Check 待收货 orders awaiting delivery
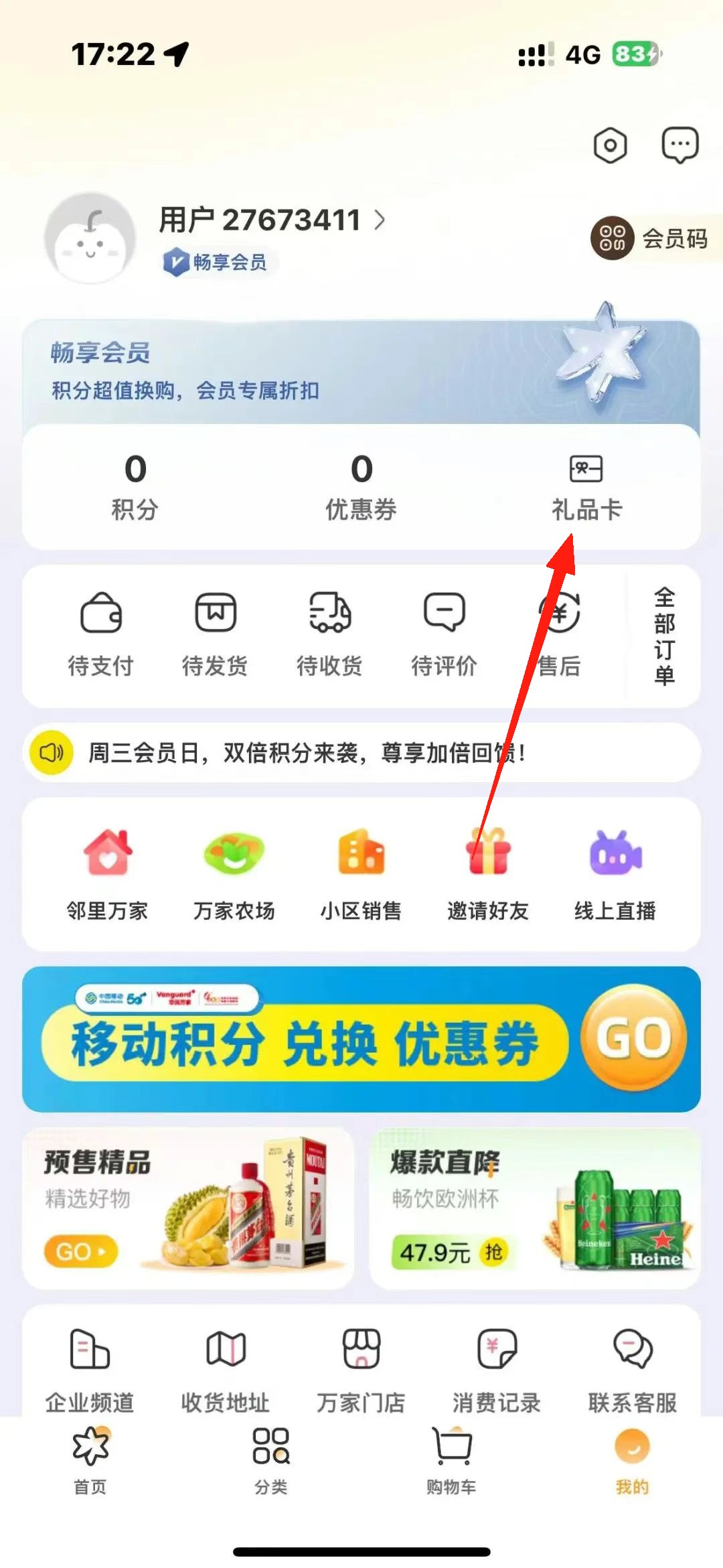 330,633
